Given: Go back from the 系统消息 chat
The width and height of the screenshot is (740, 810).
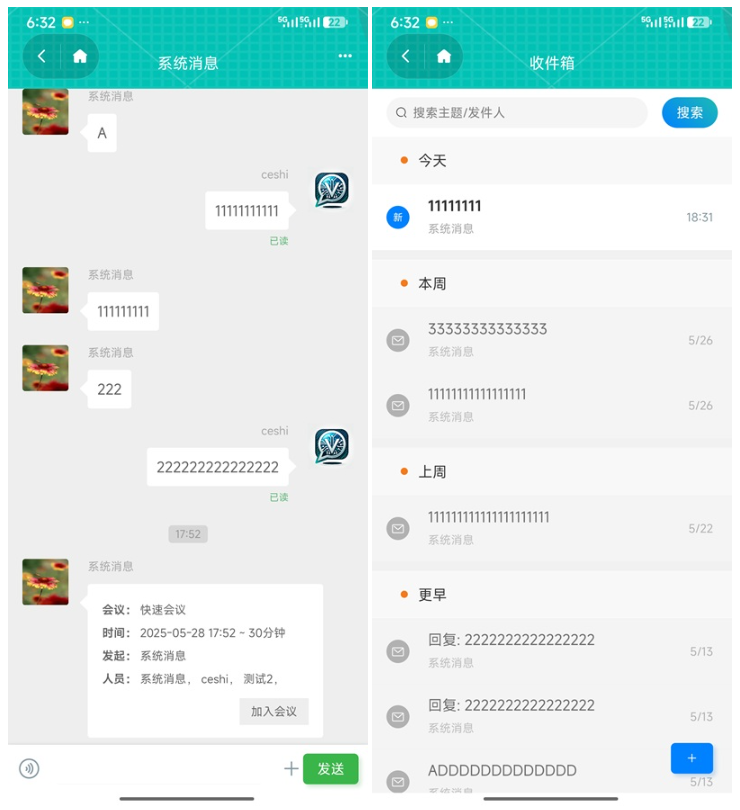Looking at the screenshot, I should click(x=42, y=57).
